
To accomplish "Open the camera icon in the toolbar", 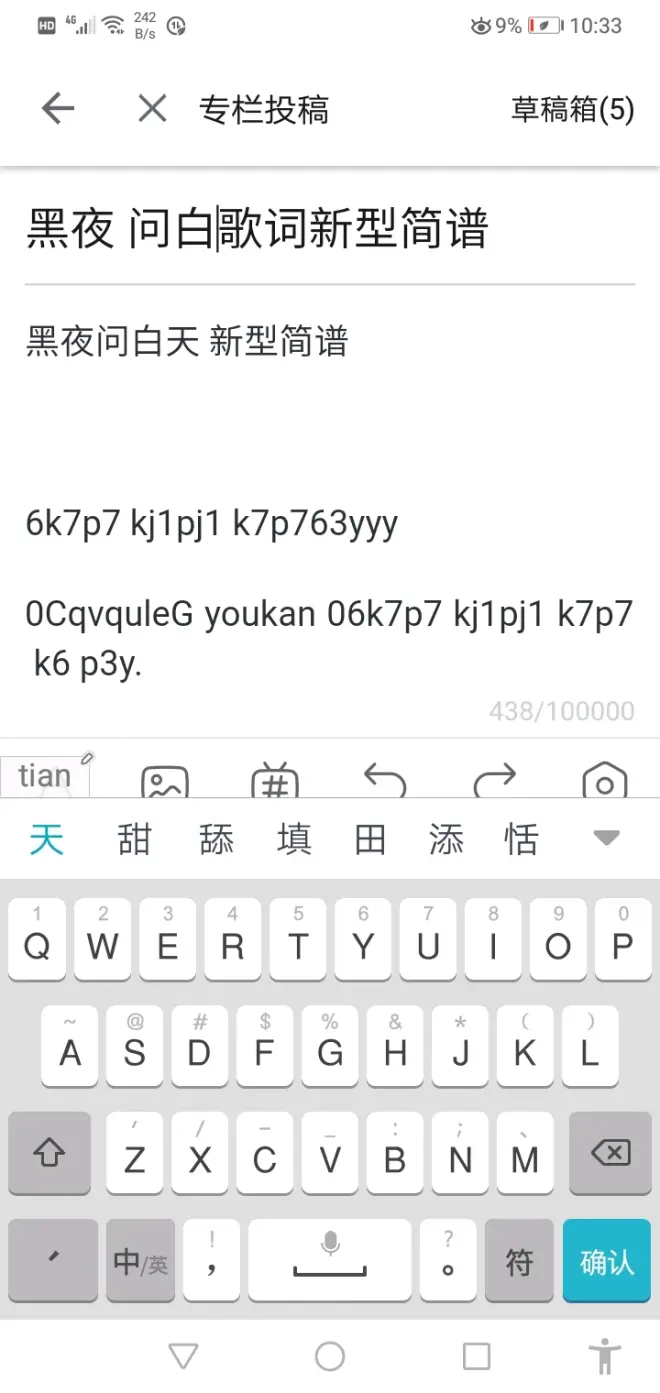I will pyautogui.click(x=604, y=782).
